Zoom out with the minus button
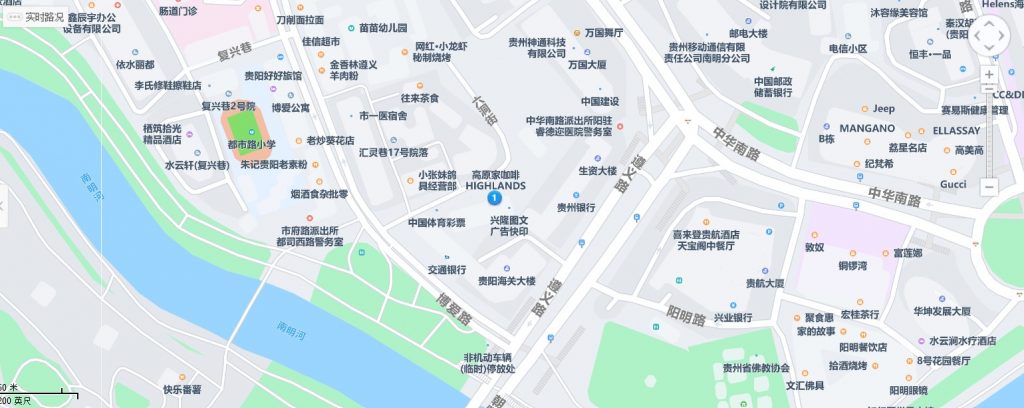The width and height of the screenshot is (1024, 408). 990,187
